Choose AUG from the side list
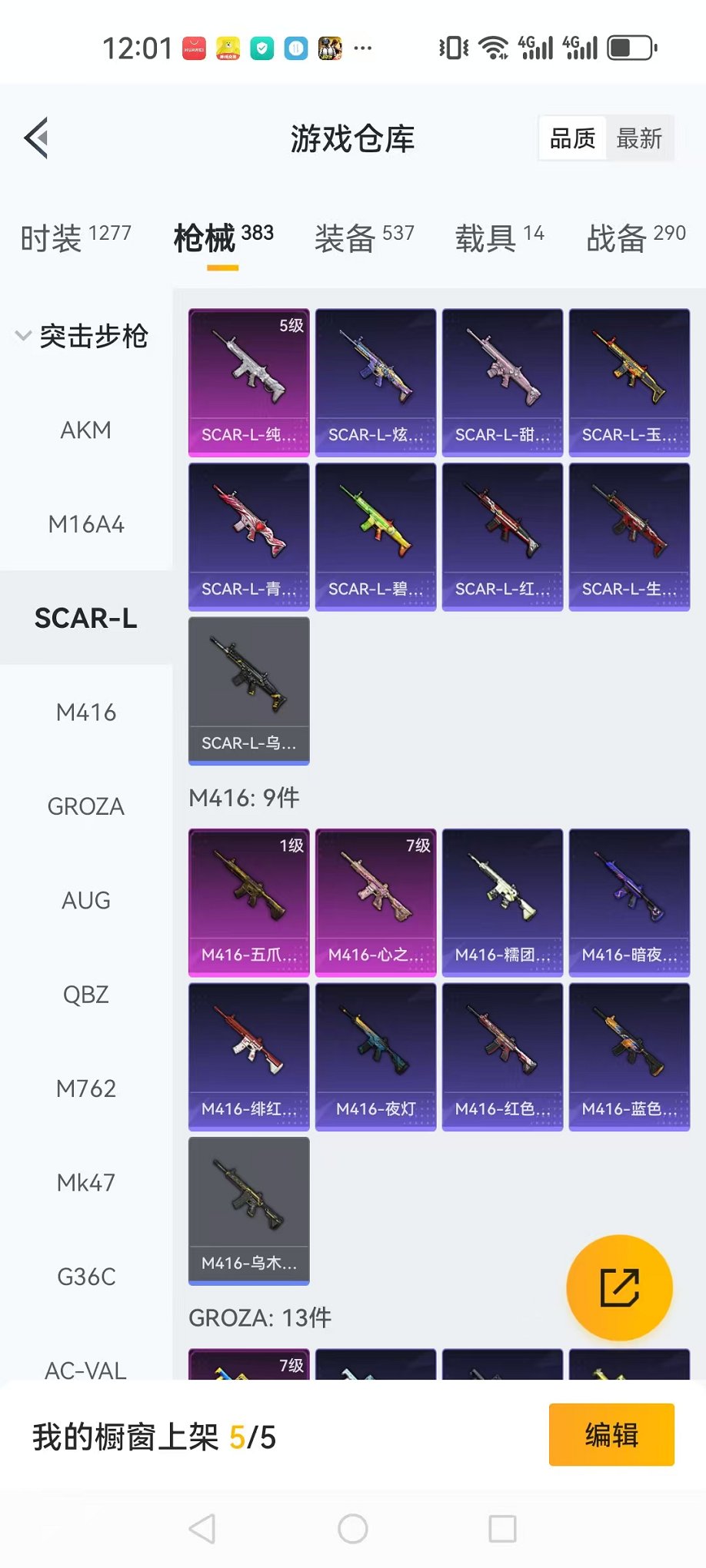The image size is (706, 1568). coord(86,900)
